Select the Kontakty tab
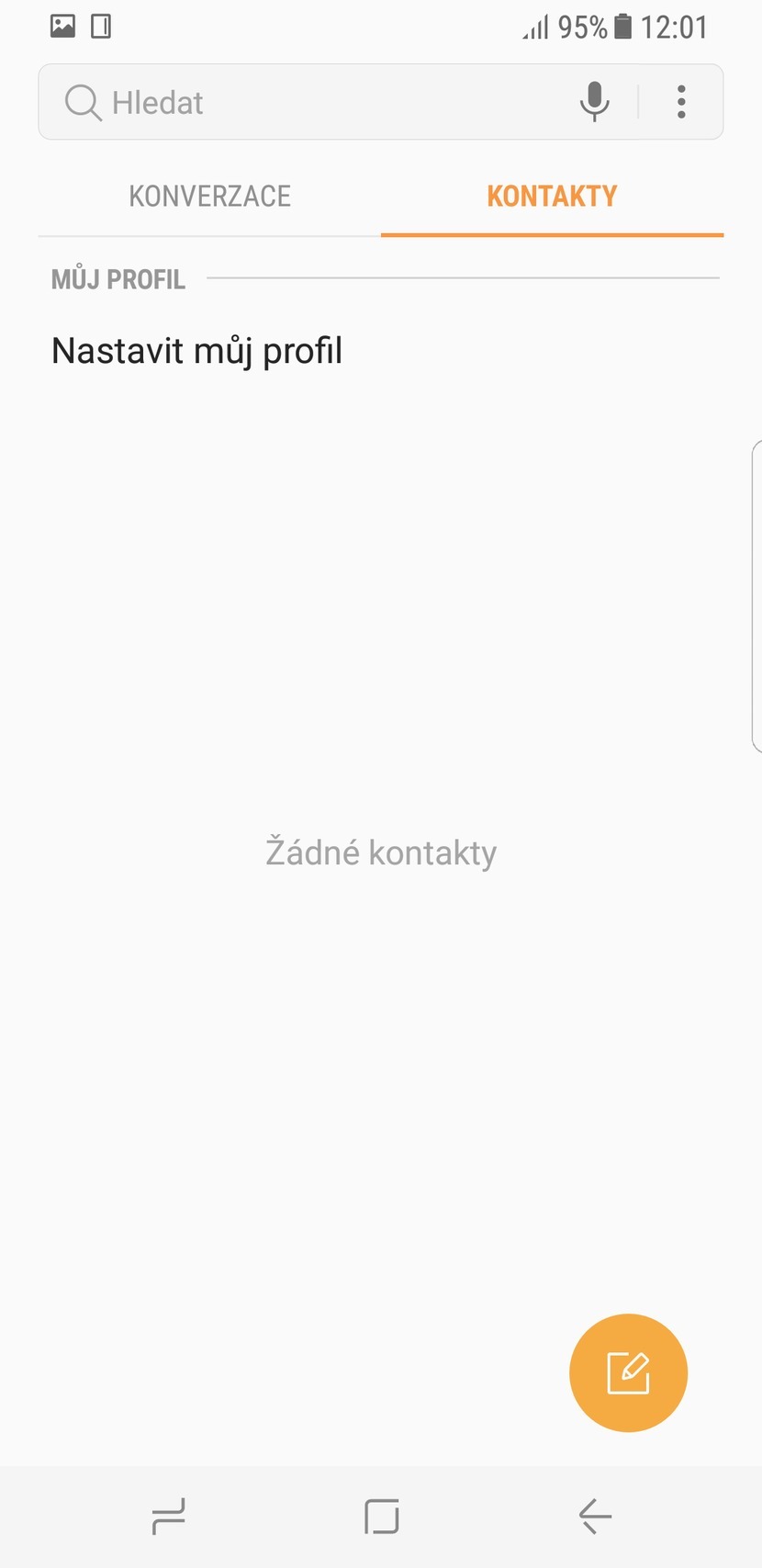This screenshot has width=762, height=1568. click(x=552, y=196)
